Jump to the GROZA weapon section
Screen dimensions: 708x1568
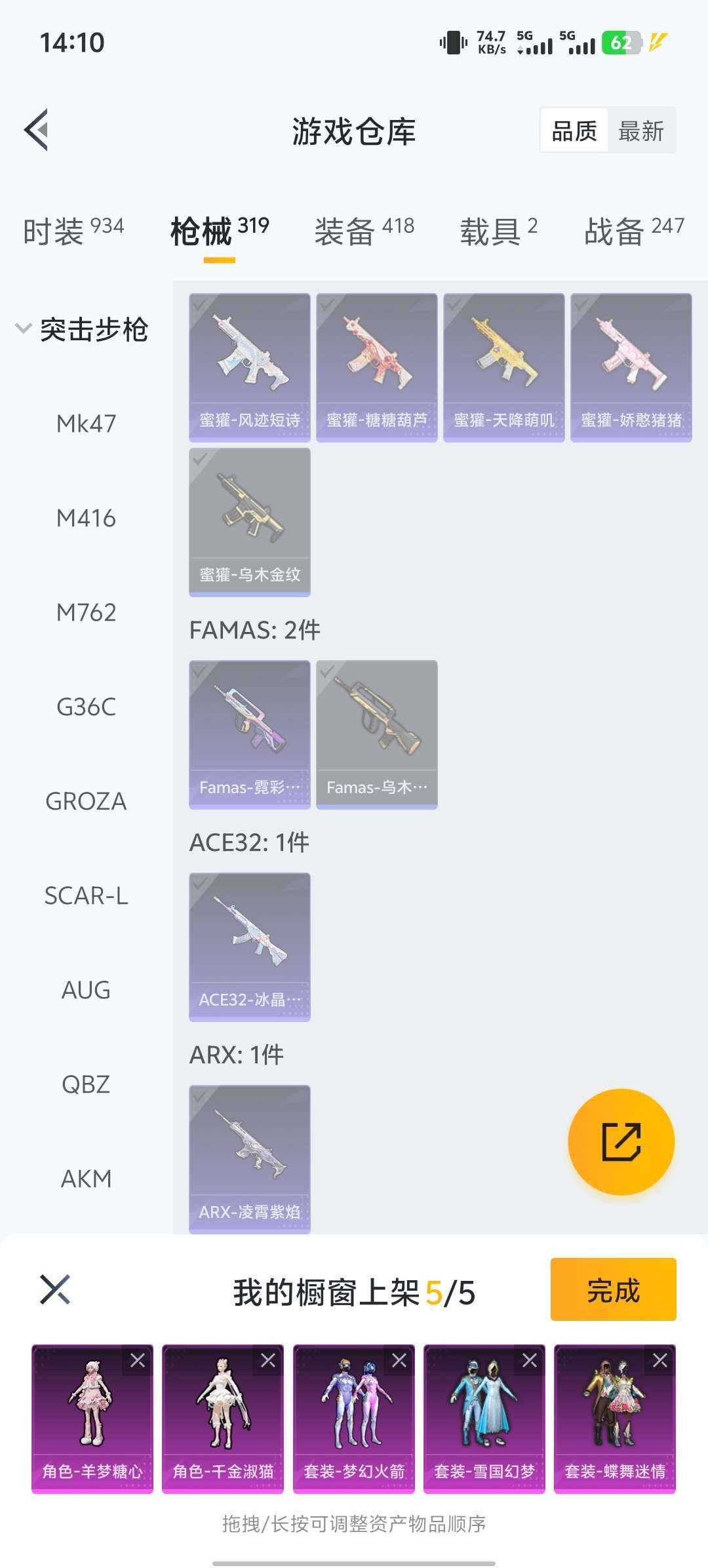(86, 801)
